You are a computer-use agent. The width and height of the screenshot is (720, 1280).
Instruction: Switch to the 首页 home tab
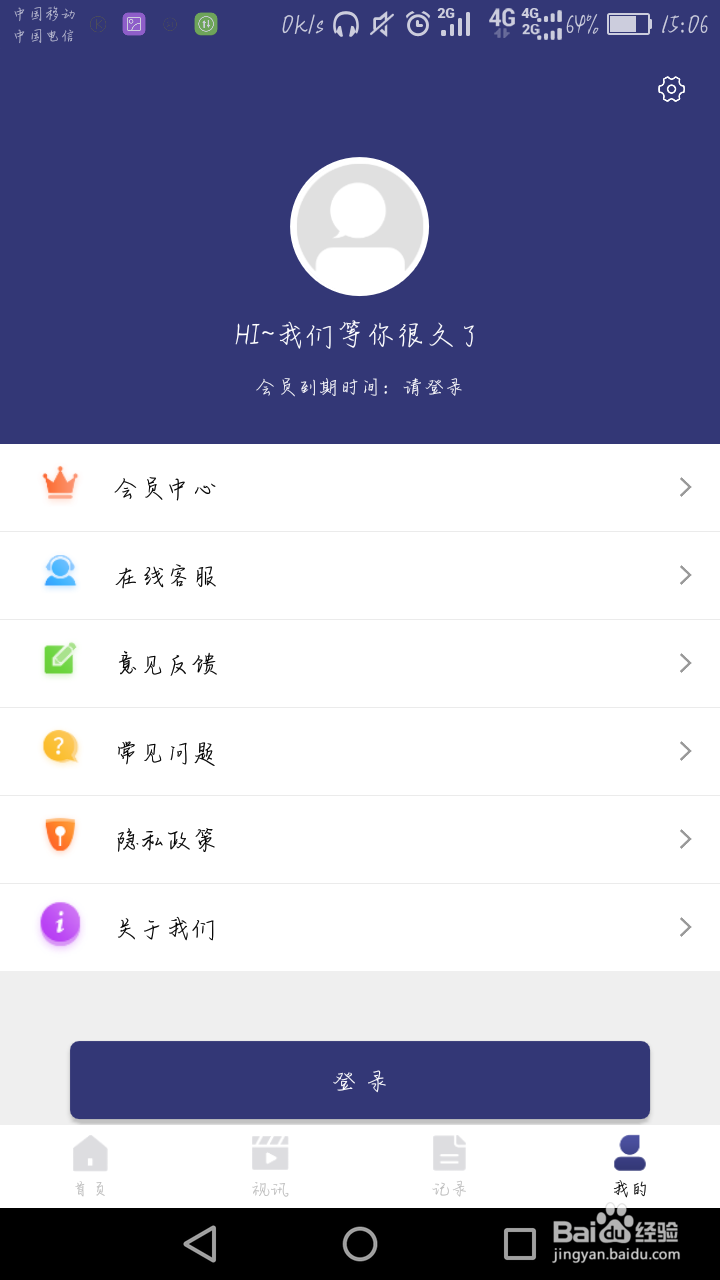coord(90,1166)
